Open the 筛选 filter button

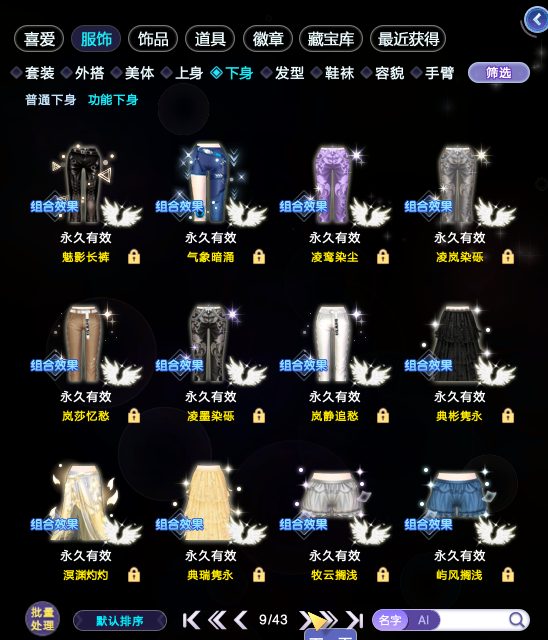(x=499, y=73)
